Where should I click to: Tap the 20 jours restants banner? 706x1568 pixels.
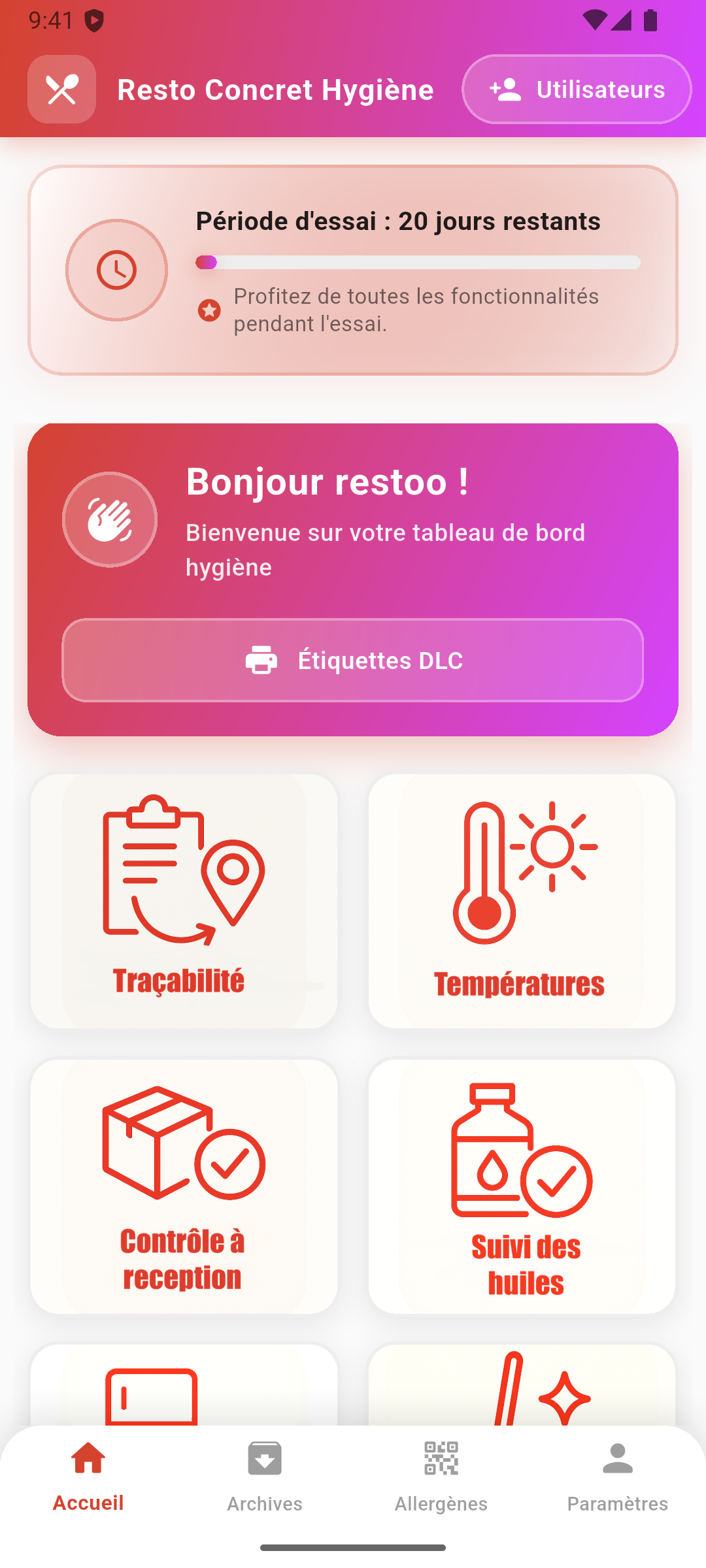pyautogui.click(x=399, y=221)
